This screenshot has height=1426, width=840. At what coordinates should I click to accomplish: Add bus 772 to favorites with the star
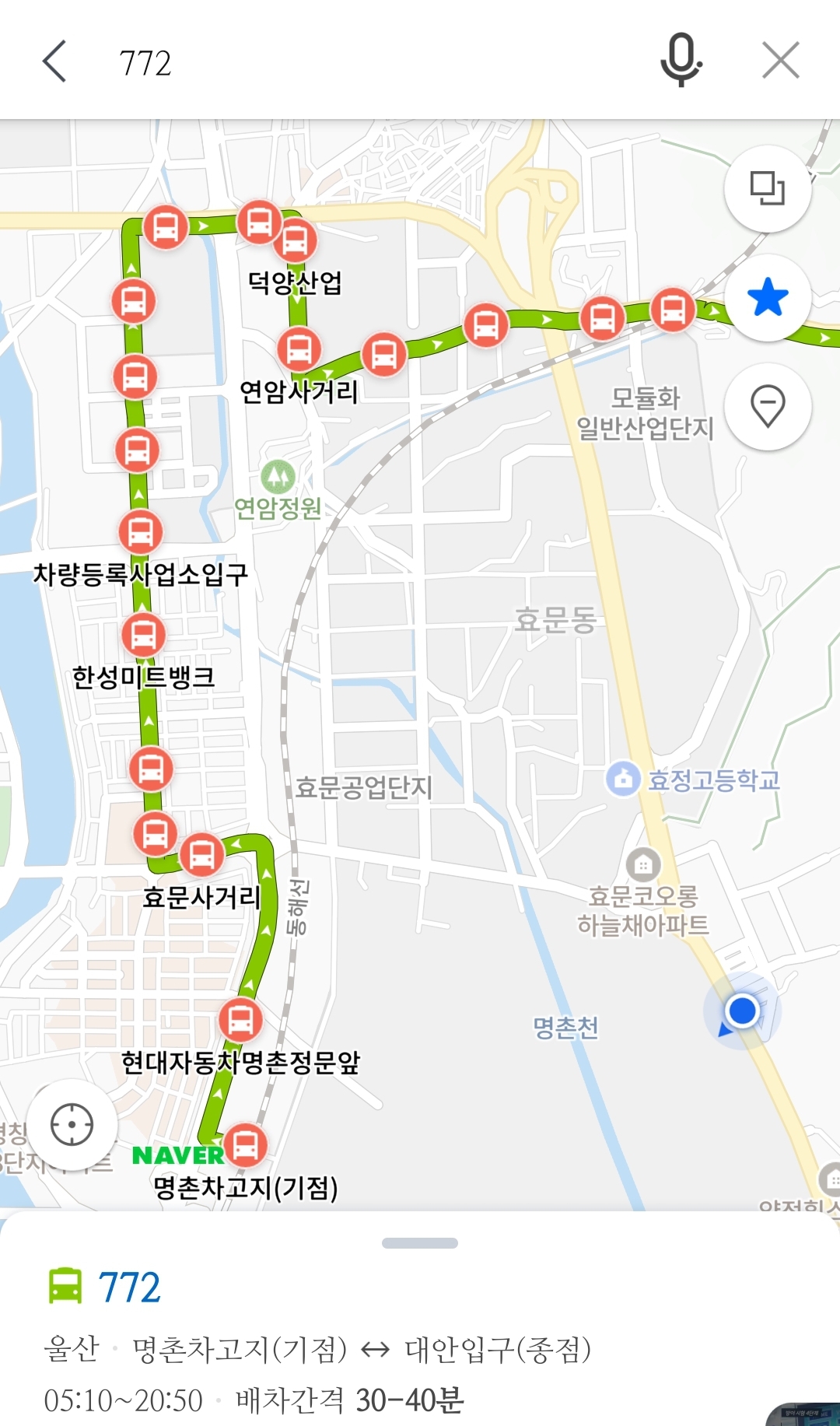(768, 298)
